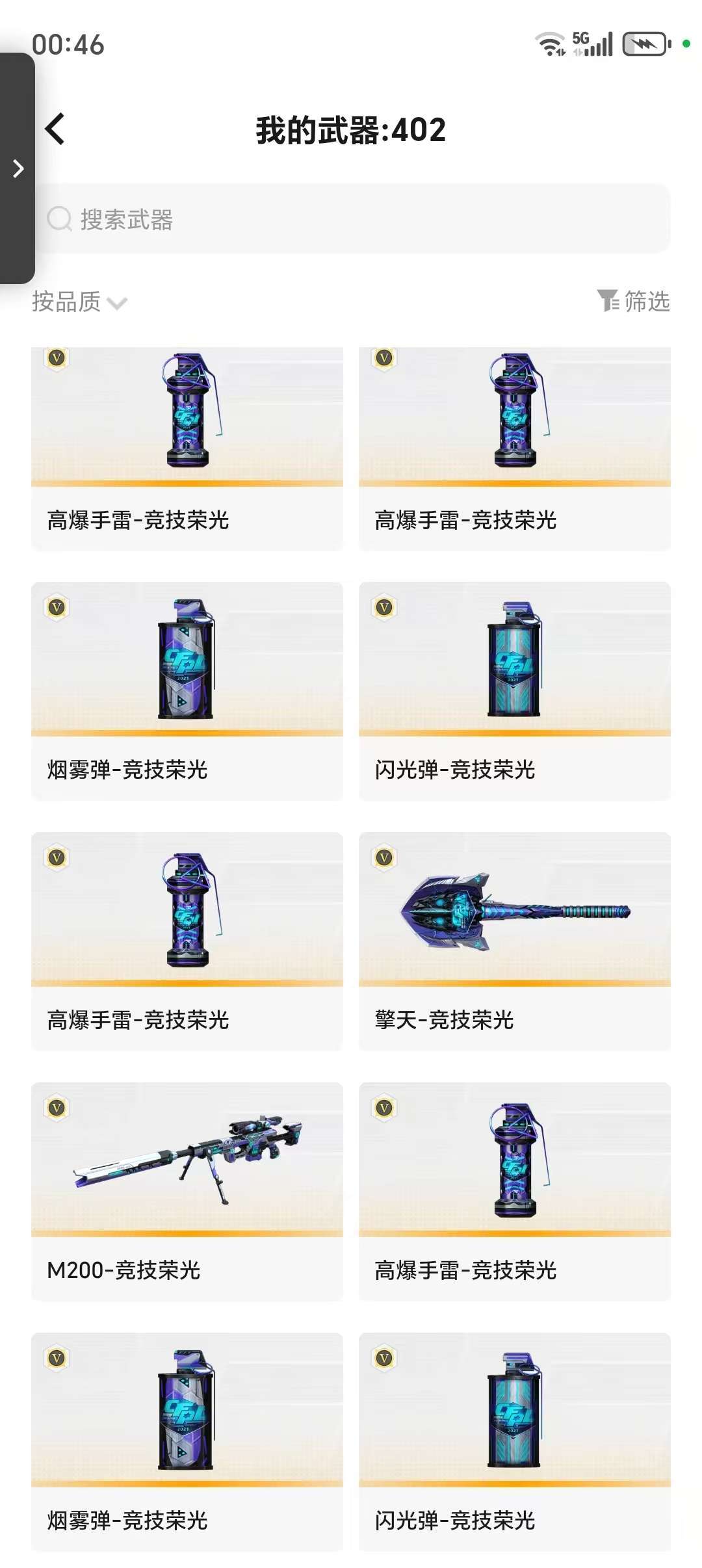Tap the battery indicator

point(644,43)
